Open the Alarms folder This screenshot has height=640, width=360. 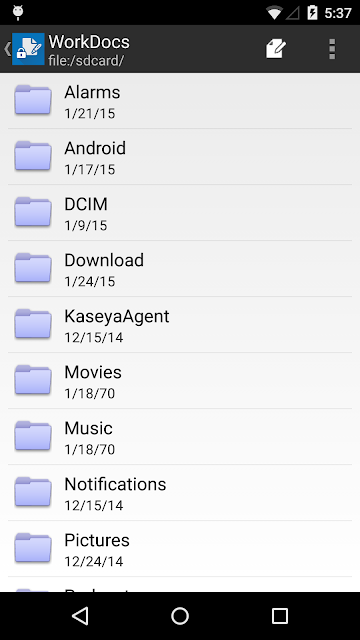(x=180, y=101)
